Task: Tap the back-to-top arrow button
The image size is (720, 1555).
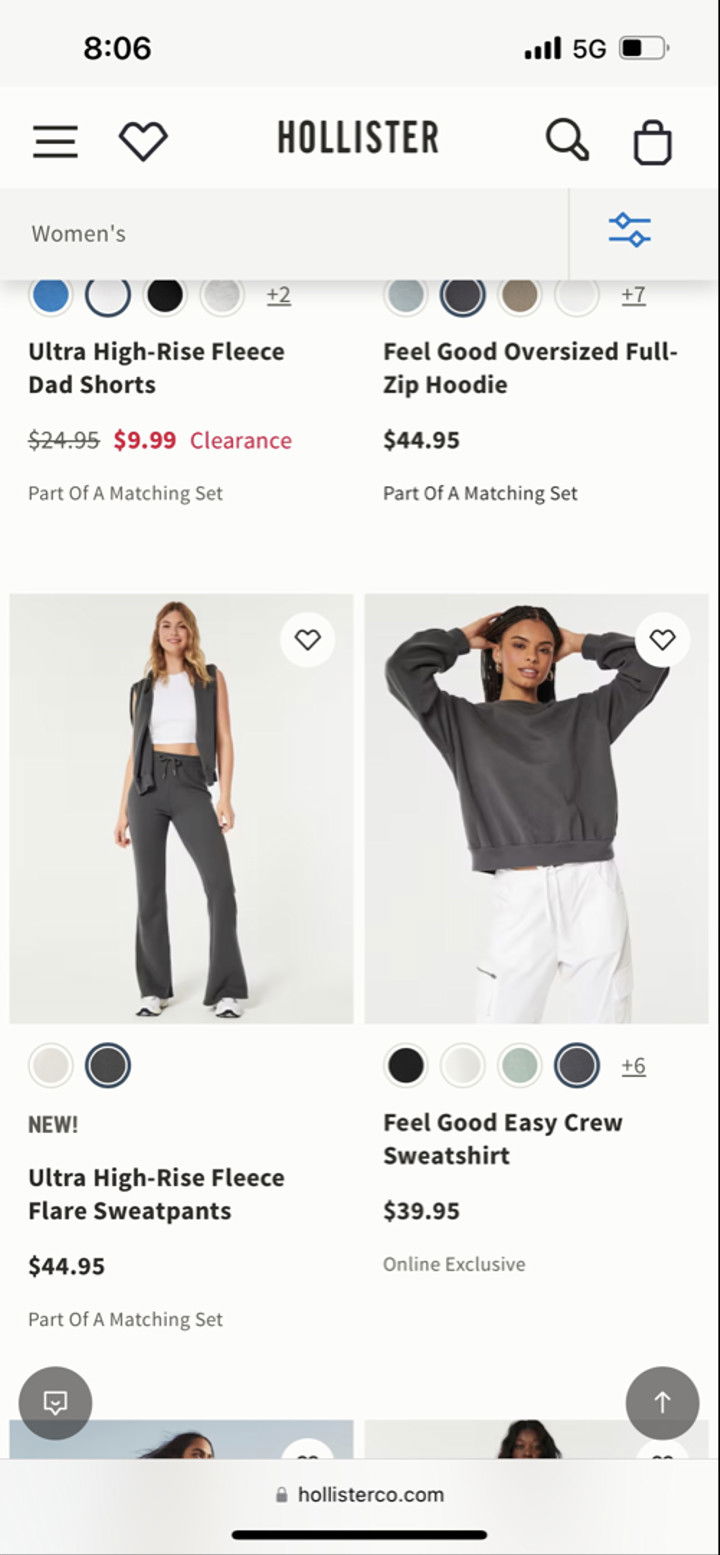Action: coord(662,1403)
